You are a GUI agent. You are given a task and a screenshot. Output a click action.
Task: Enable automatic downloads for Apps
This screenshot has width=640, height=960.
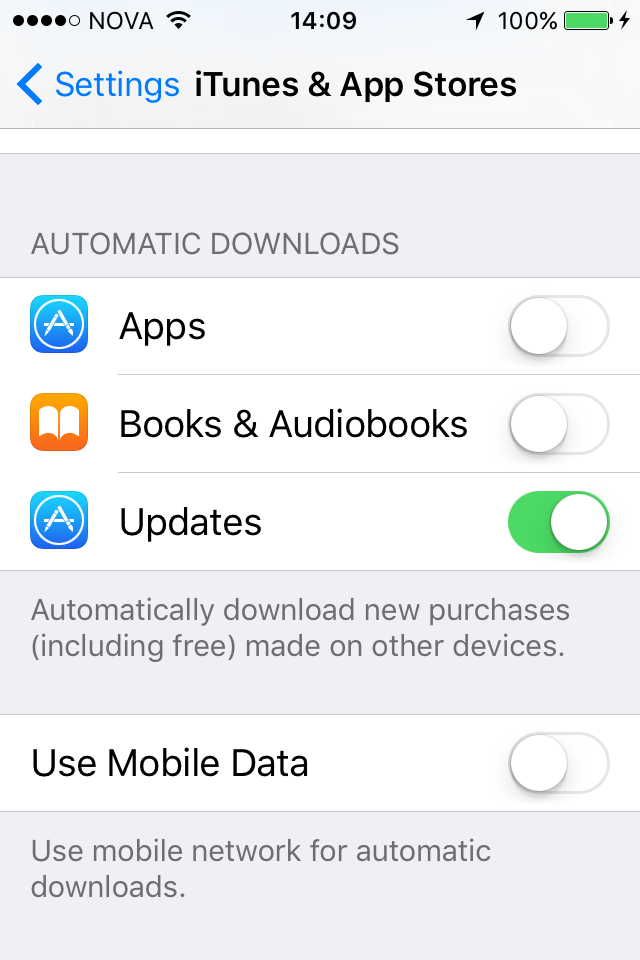click(558, 326)
